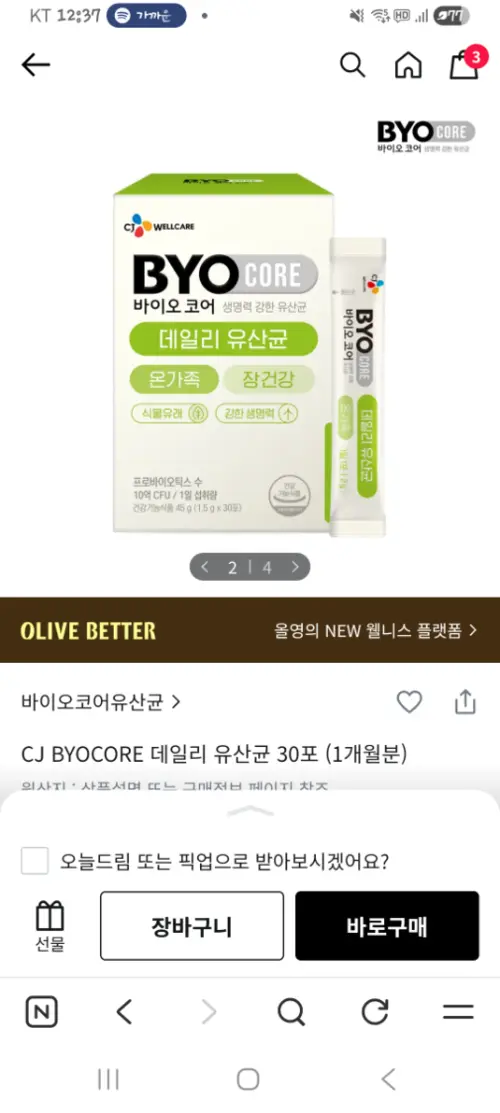500x1113 pixels.
Task: Open the 바이오코어유산균 brand page
Action: pyautogui.click(x=101, y=703)
